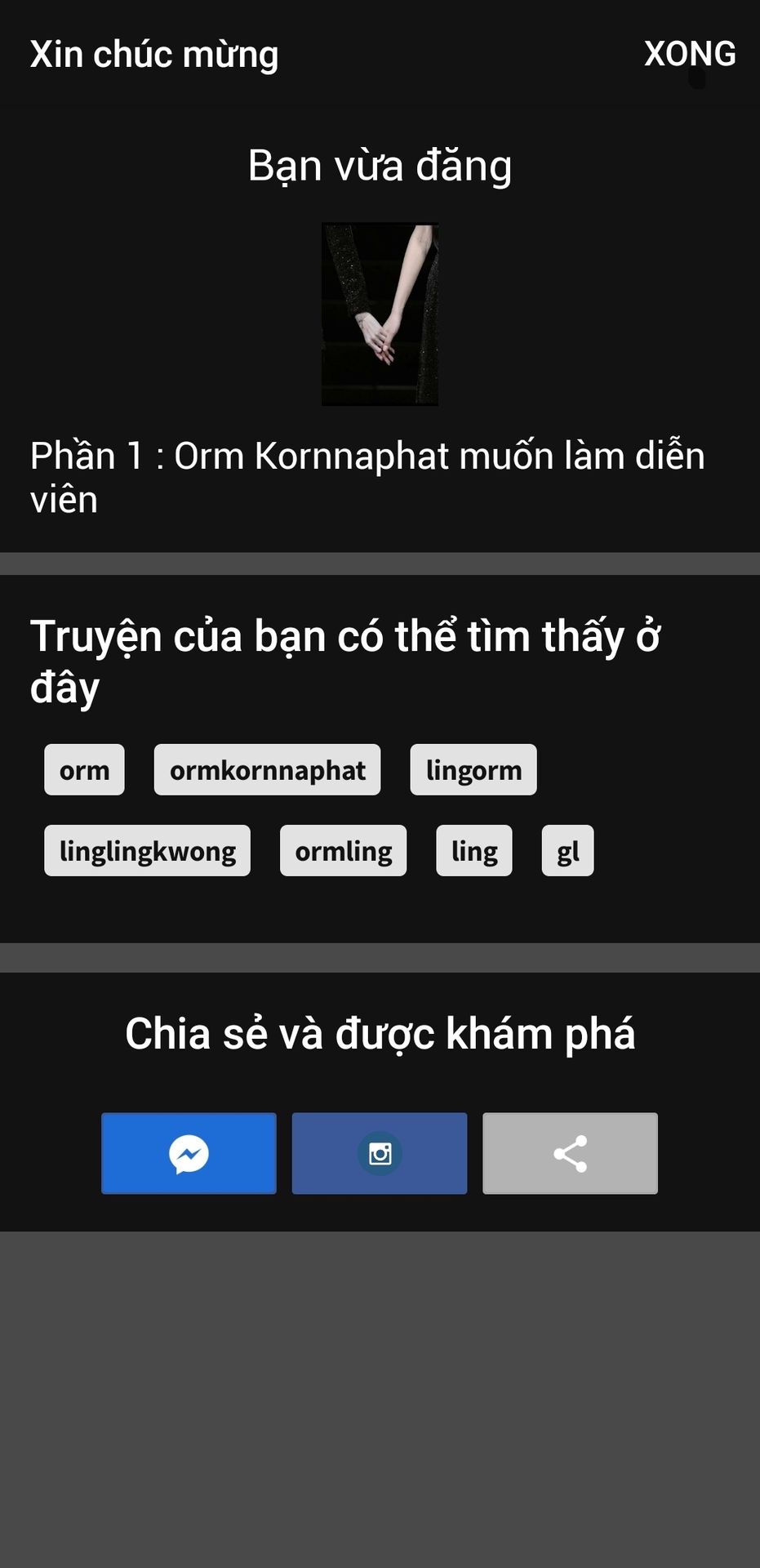The width and height of the screenshot is (760, 1568).
Task: Share the story via Messenger
Action: click(189, 1153)
